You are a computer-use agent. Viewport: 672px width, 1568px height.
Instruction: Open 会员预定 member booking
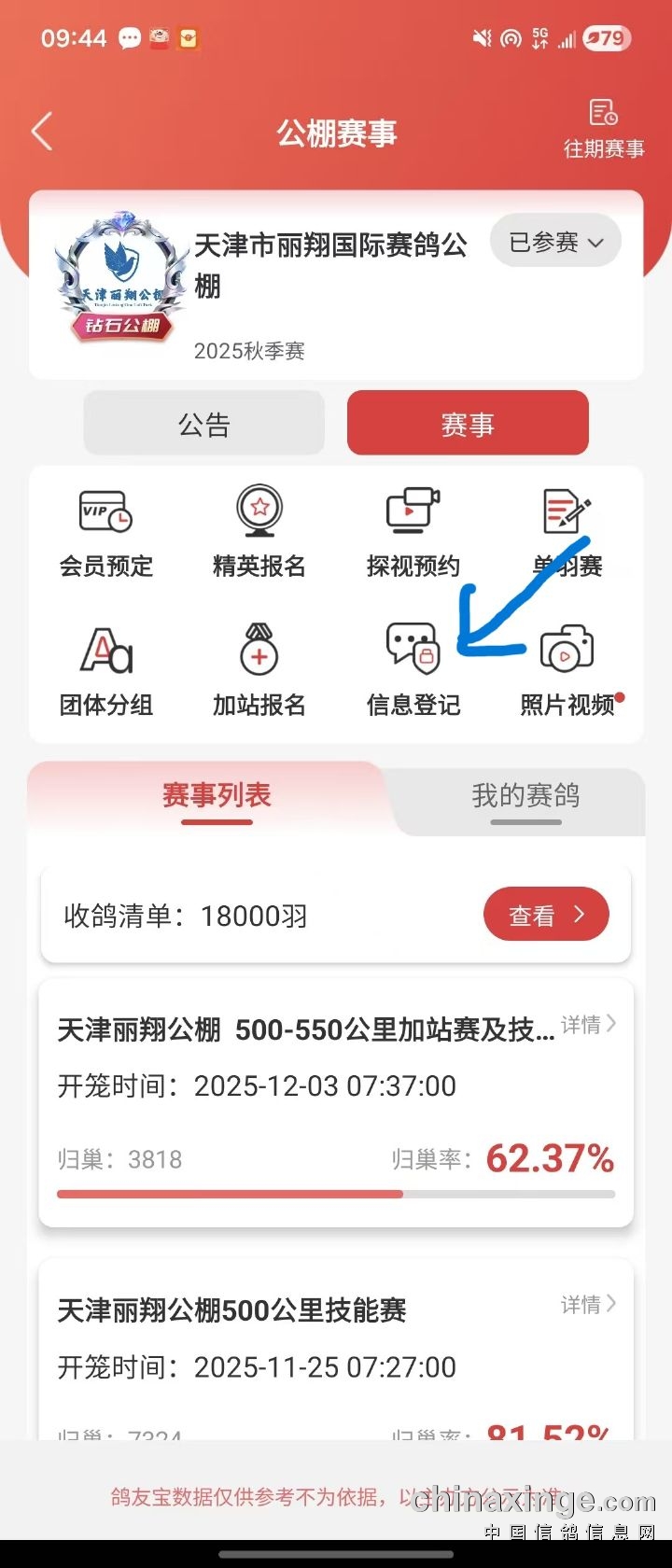(105, 534)
